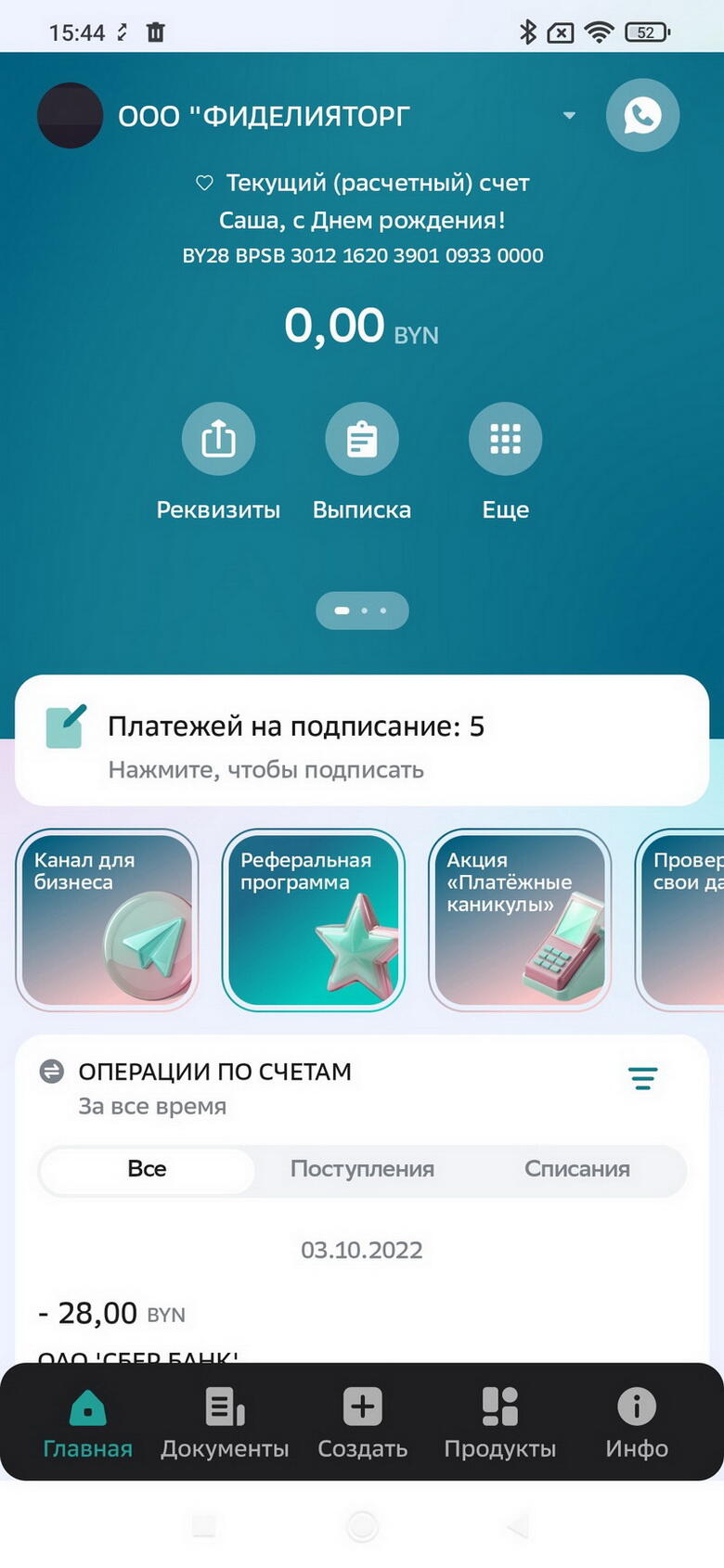This screenshot has width=724, height=1568.
Task: Open the Инфо tab
Action: click(637, 1423)
